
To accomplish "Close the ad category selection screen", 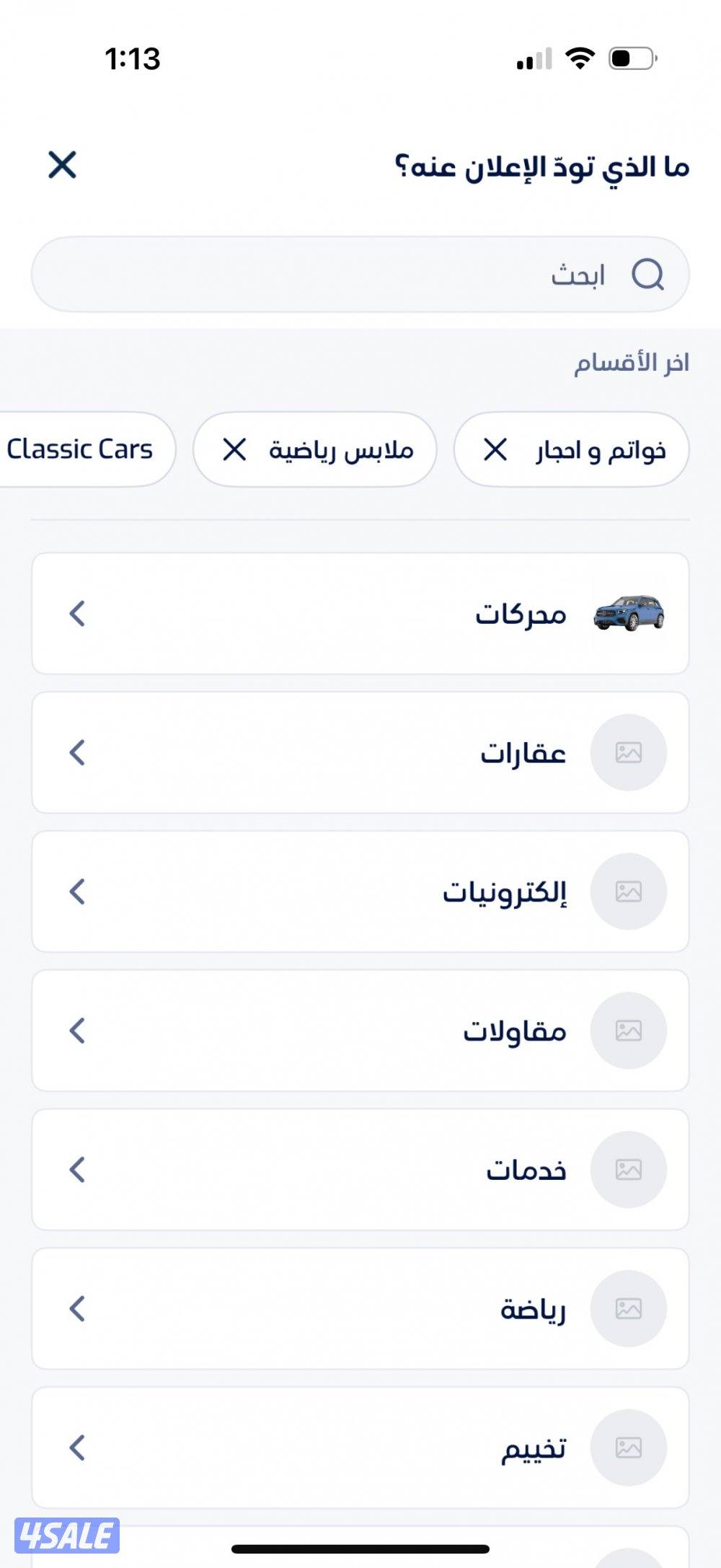I will click(x=62, y=165).
